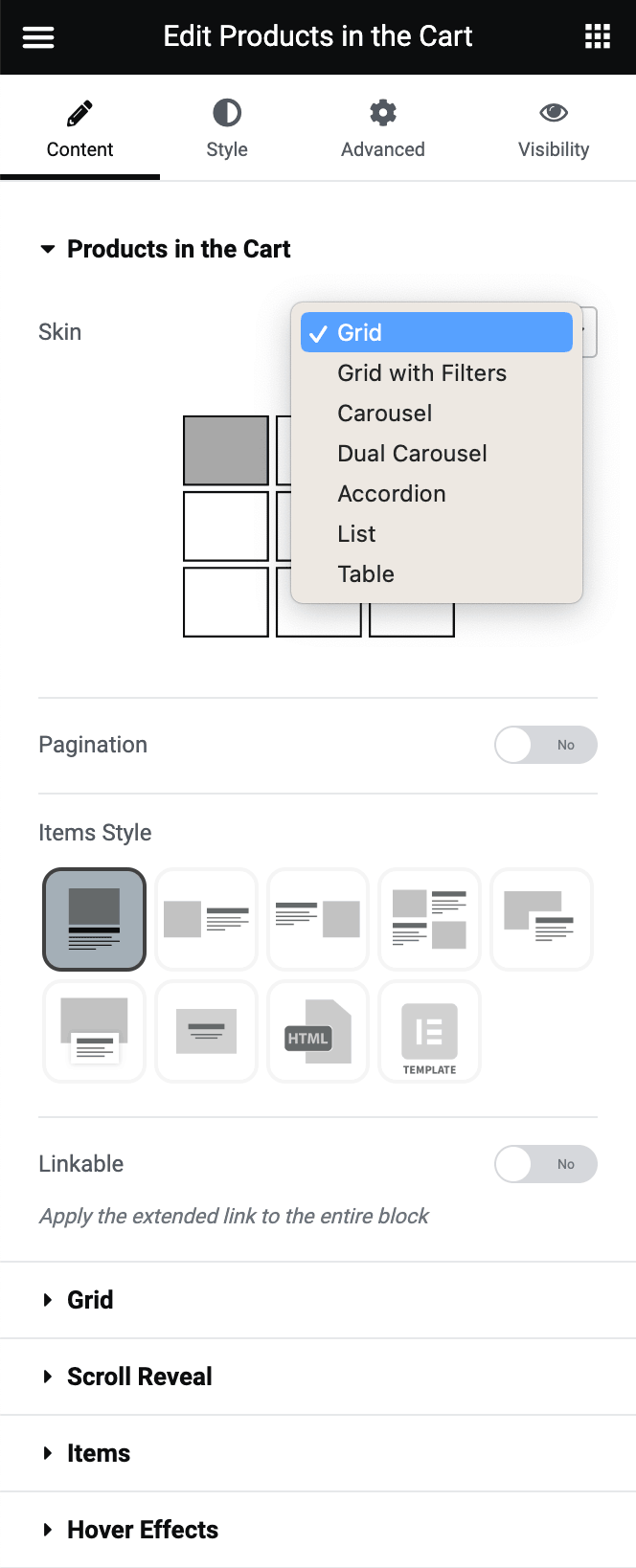Open the hamburger menu
636x1568 pixels.
pos(38,37)
